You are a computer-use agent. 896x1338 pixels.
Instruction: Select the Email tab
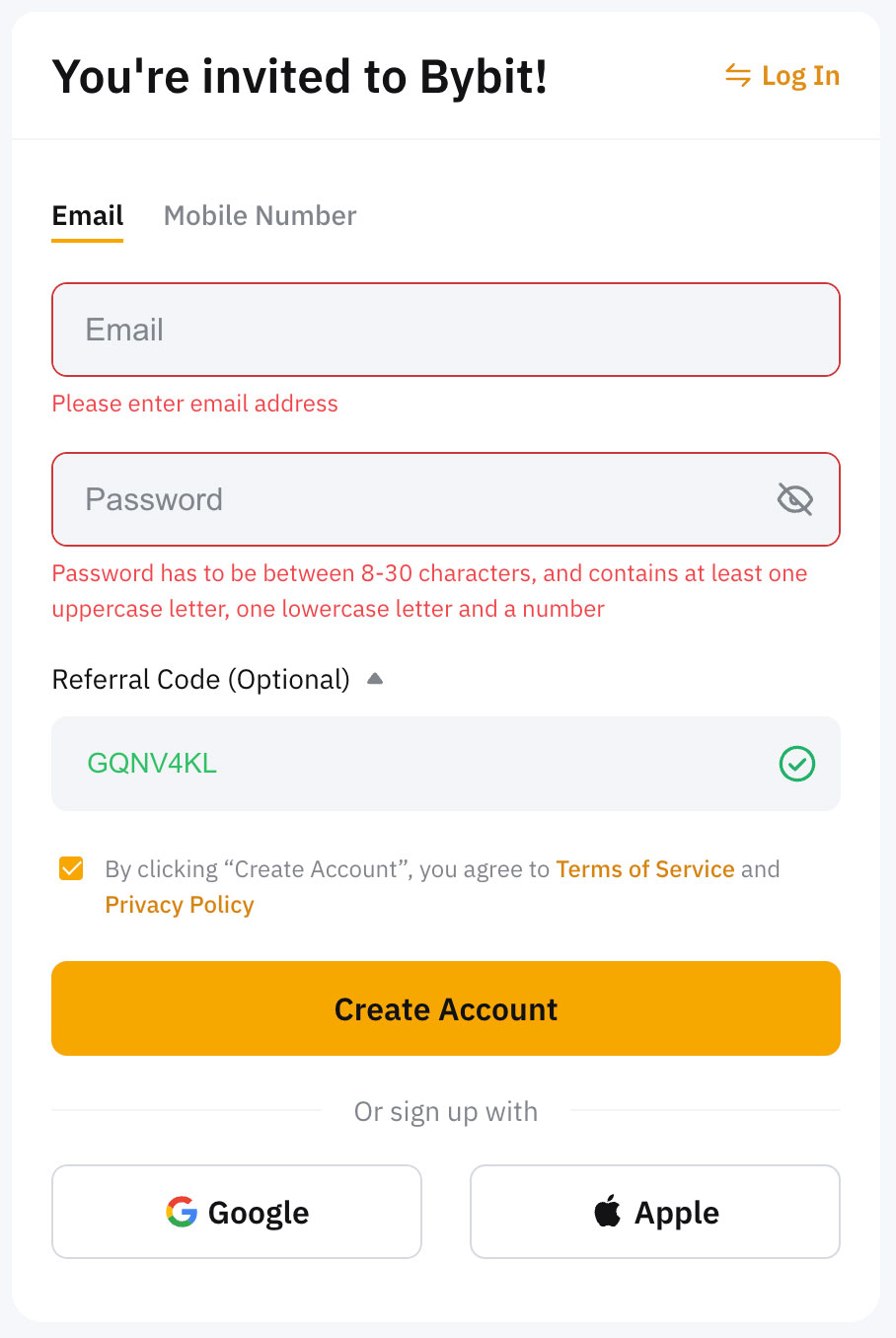tap(88, 216)
